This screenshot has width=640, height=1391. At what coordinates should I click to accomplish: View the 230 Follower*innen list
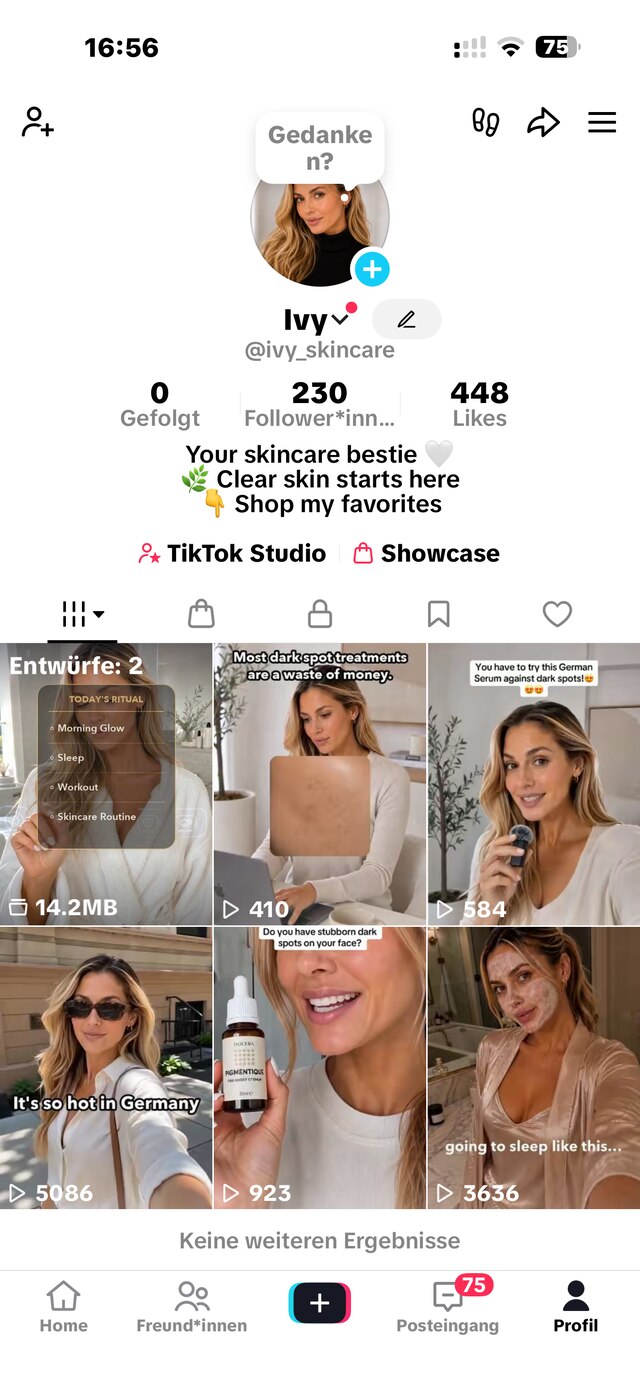(320, 404)
